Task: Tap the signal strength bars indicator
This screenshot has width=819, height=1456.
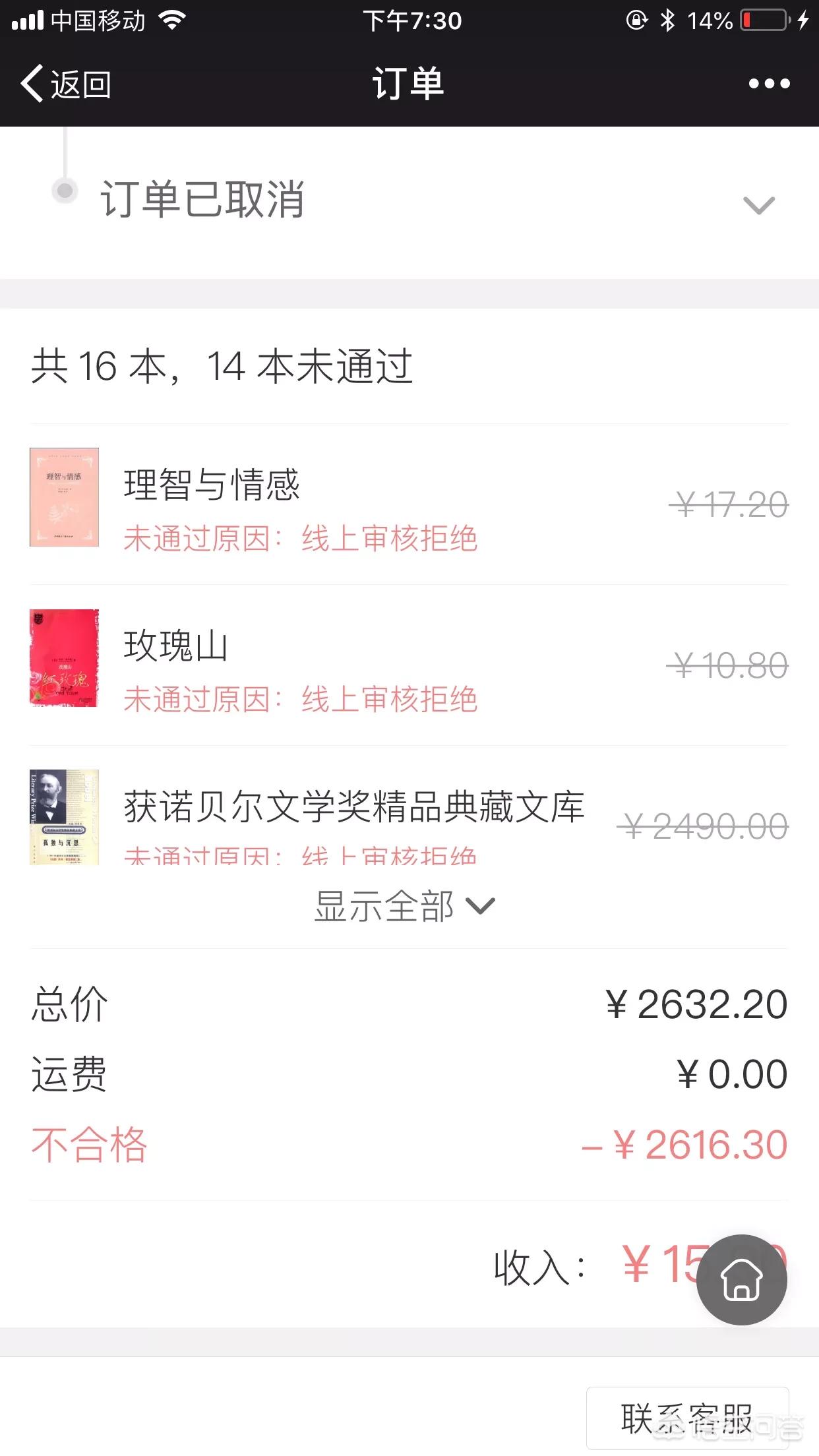Action: [28, 18]
